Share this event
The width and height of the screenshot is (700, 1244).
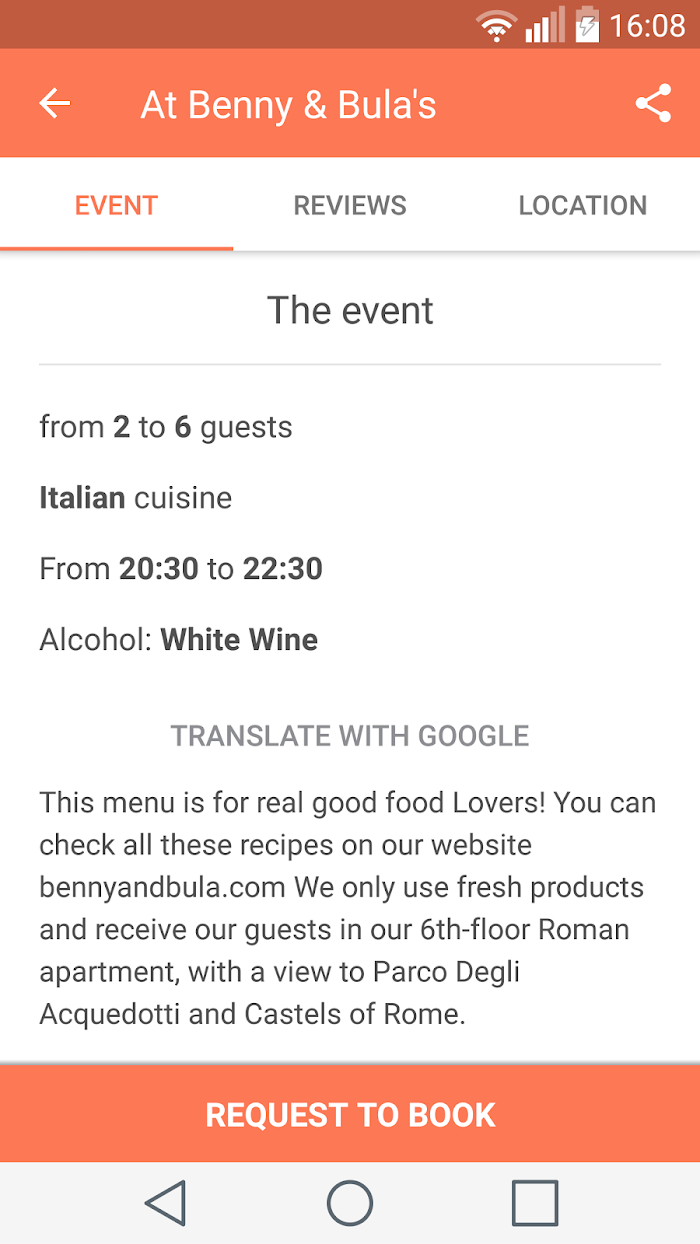653,103
